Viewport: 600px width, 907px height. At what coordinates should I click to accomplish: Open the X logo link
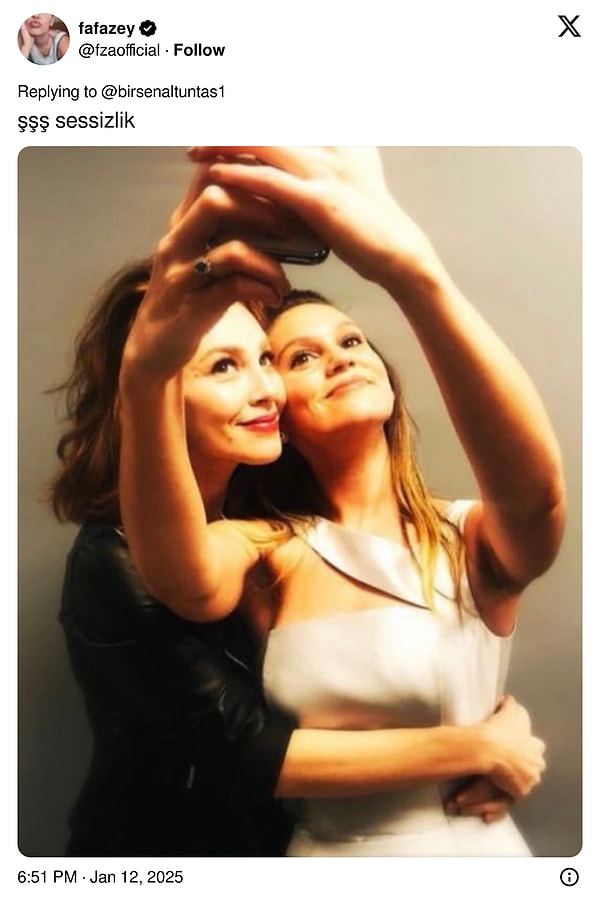pos(569,27)
